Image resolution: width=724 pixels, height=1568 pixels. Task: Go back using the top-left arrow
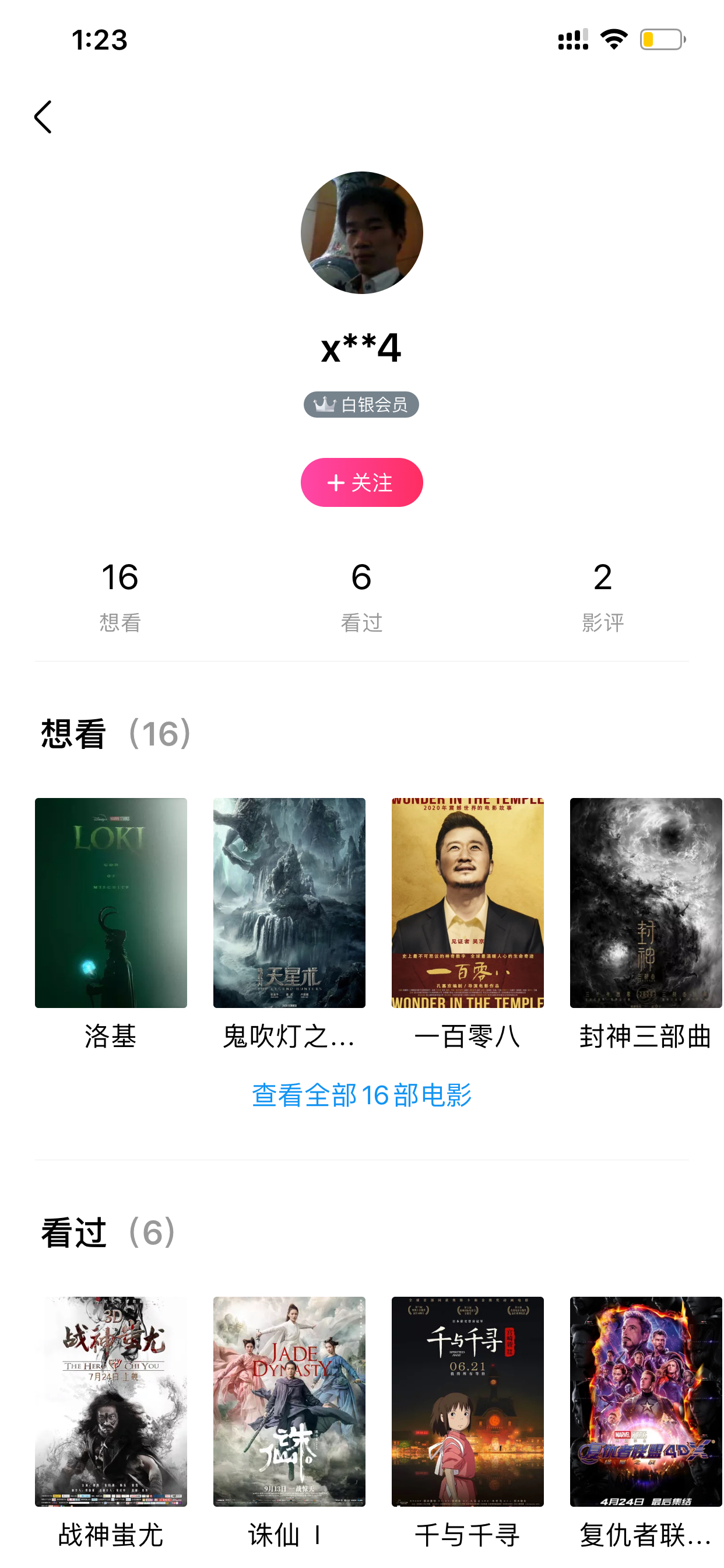coord(43,117)
